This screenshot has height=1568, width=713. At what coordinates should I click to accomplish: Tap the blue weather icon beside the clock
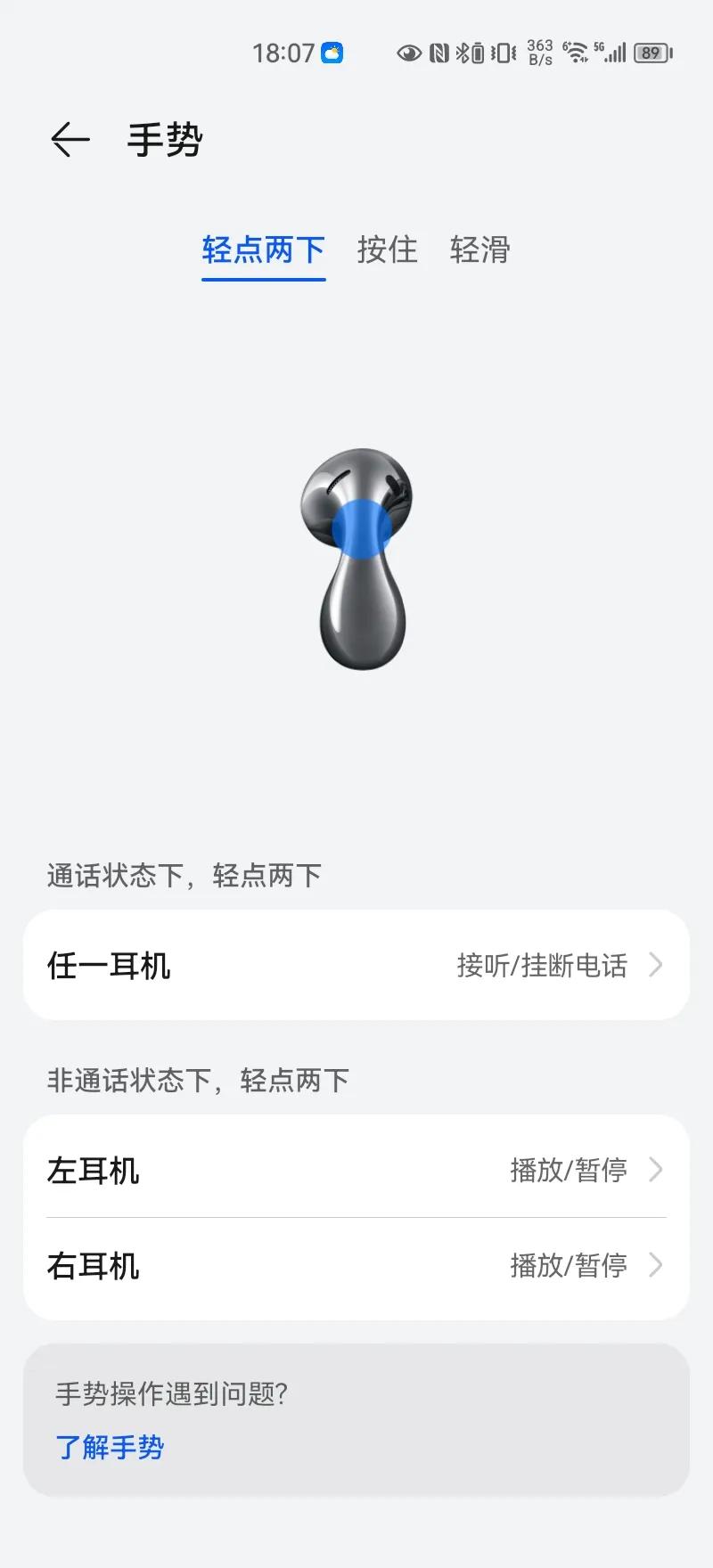(x=331, y=53)
